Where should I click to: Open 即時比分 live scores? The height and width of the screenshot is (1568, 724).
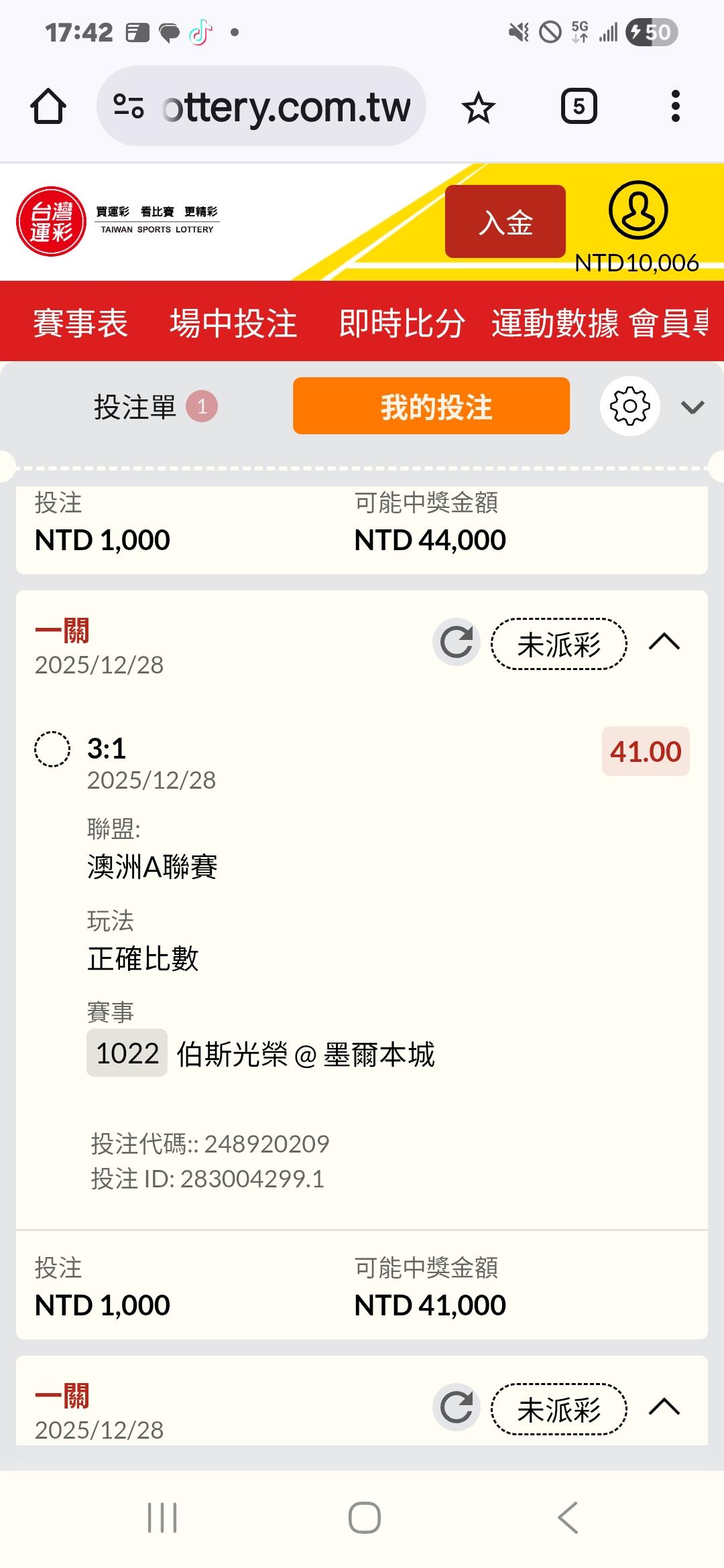402,323
